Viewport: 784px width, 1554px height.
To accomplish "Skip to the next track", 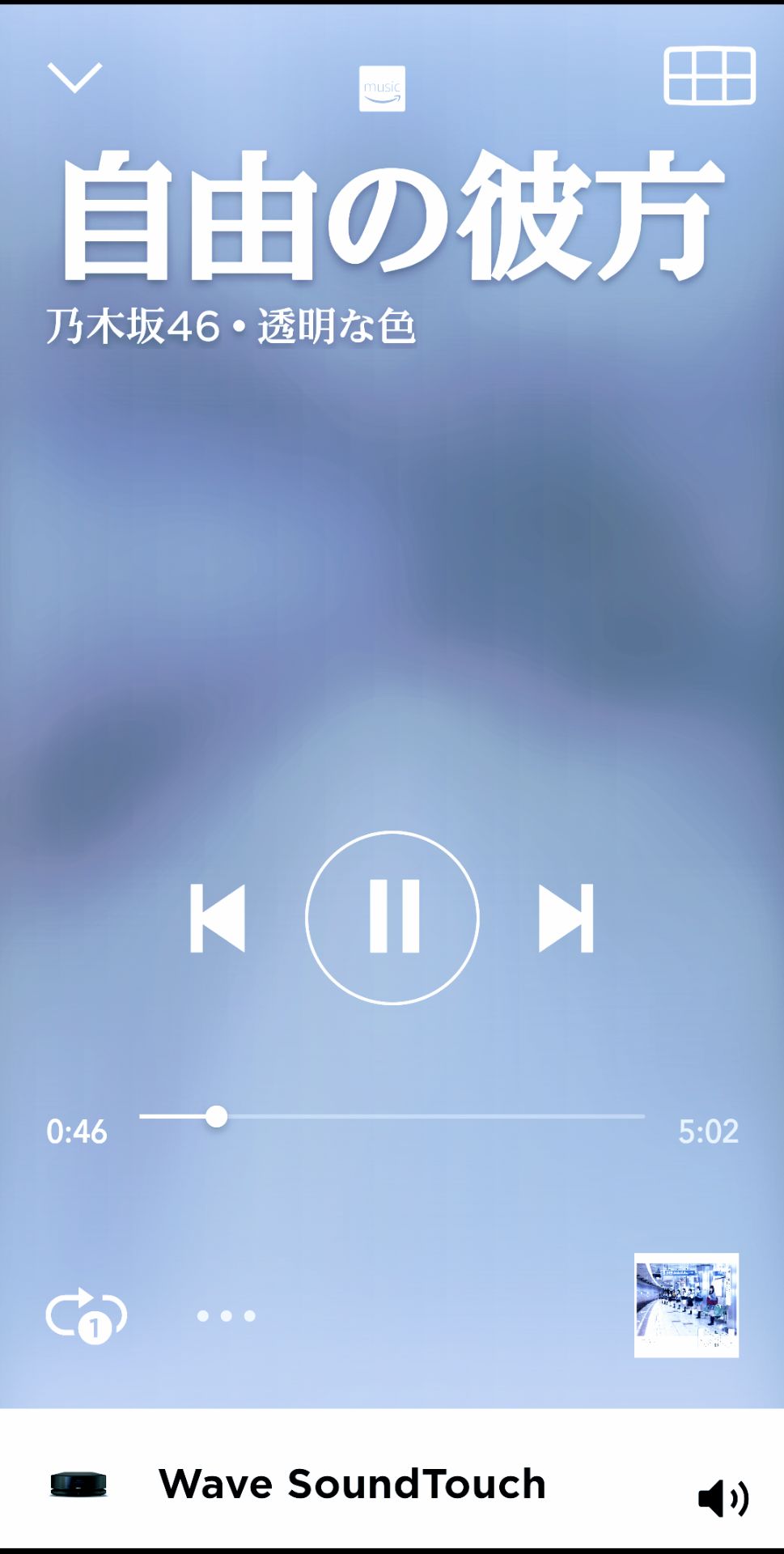I will 566,918.
